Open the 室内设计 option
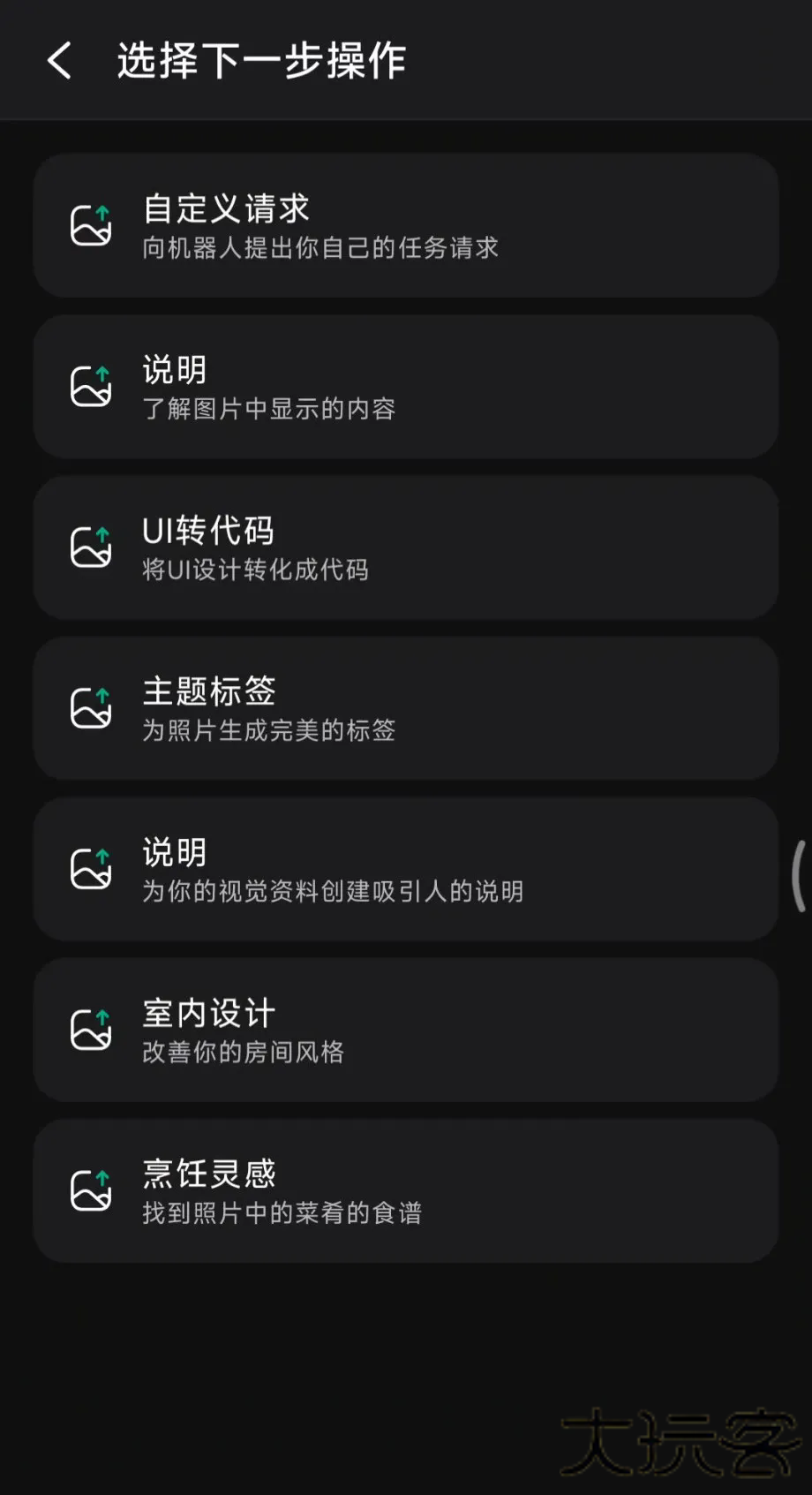The image size is (812, 1495). [x=406, y=1030]
